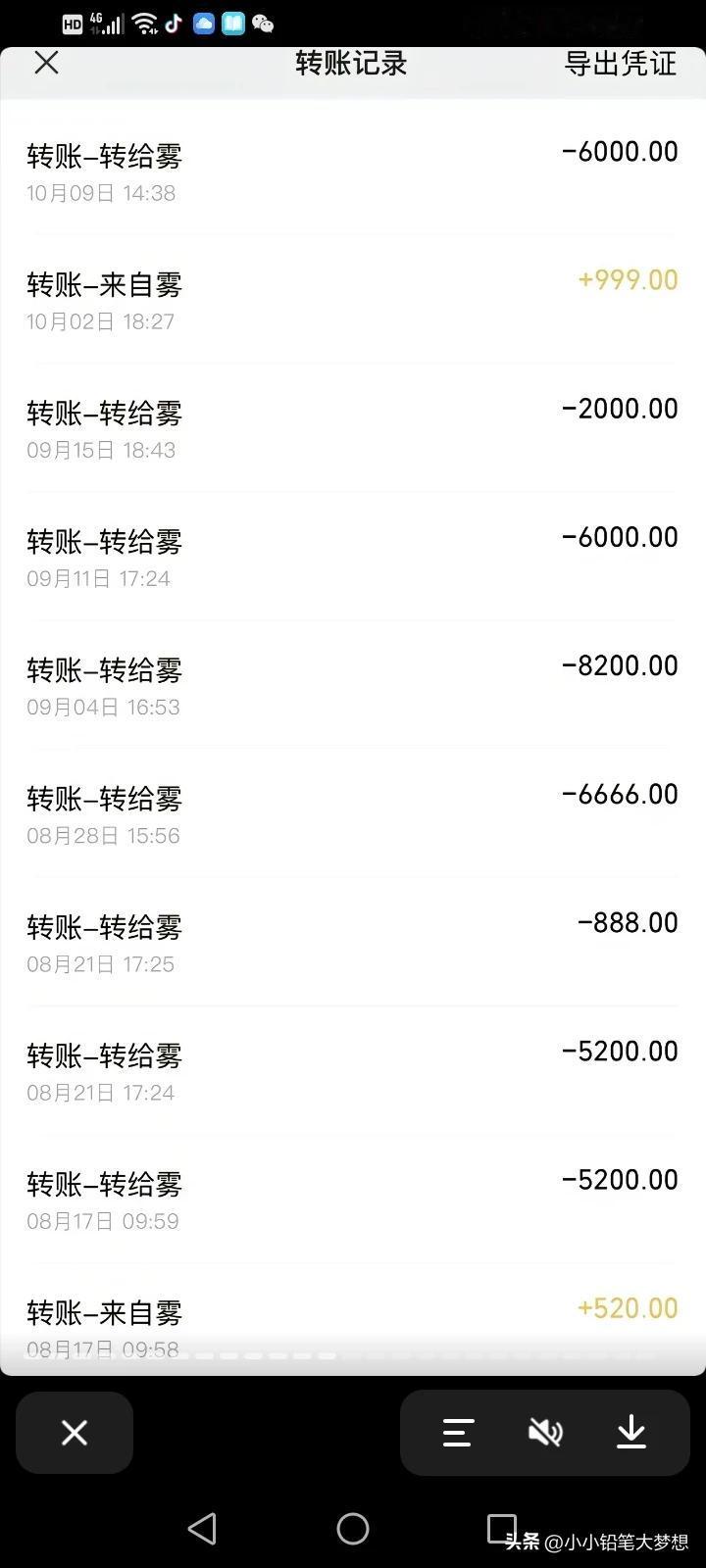Open the 08月21日 17:24 transfer of -5200.00
Viewport: 706px width, 1568px height.
coord(353,1069)
